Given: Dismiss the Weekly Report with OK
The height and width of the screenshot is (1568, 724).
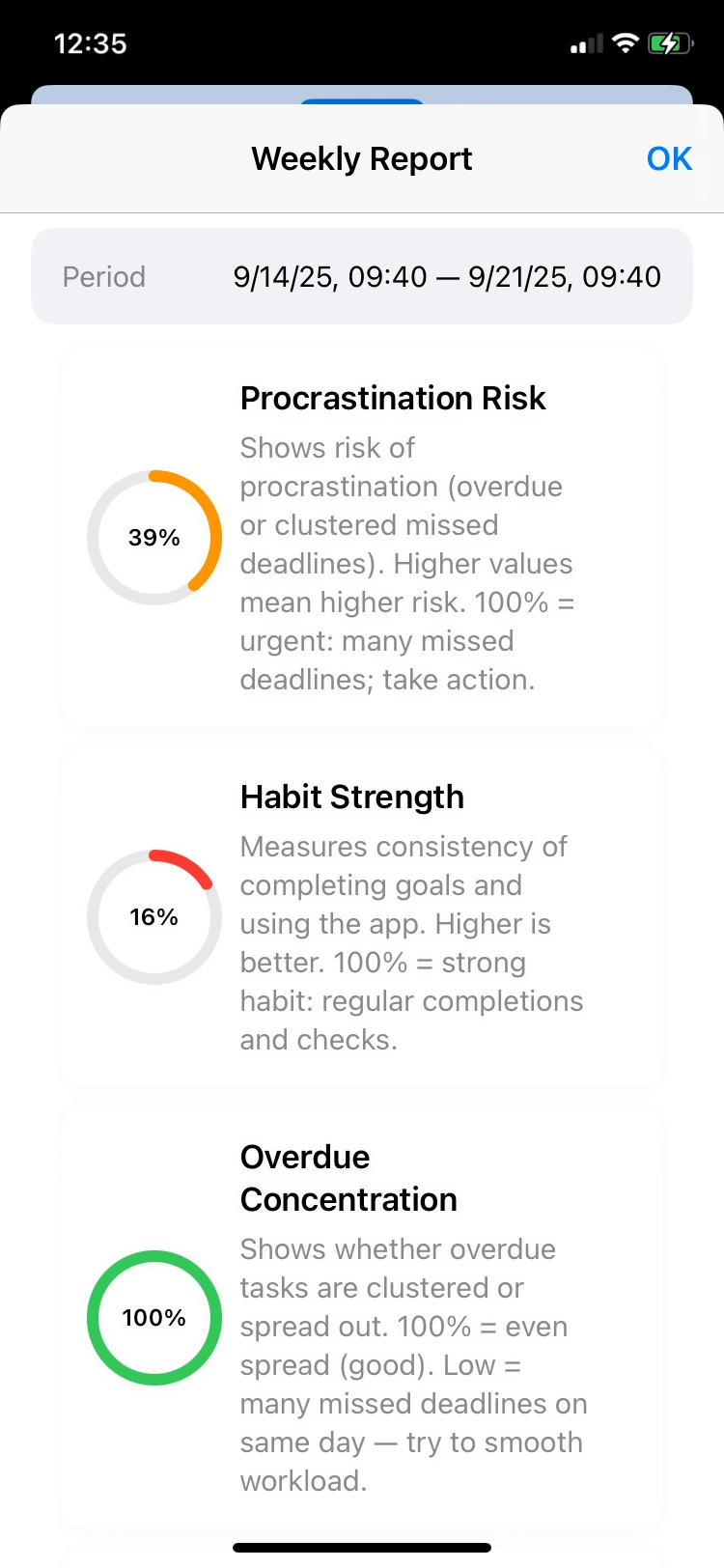Looking at the screenshot, I should (x=668, y=159).
